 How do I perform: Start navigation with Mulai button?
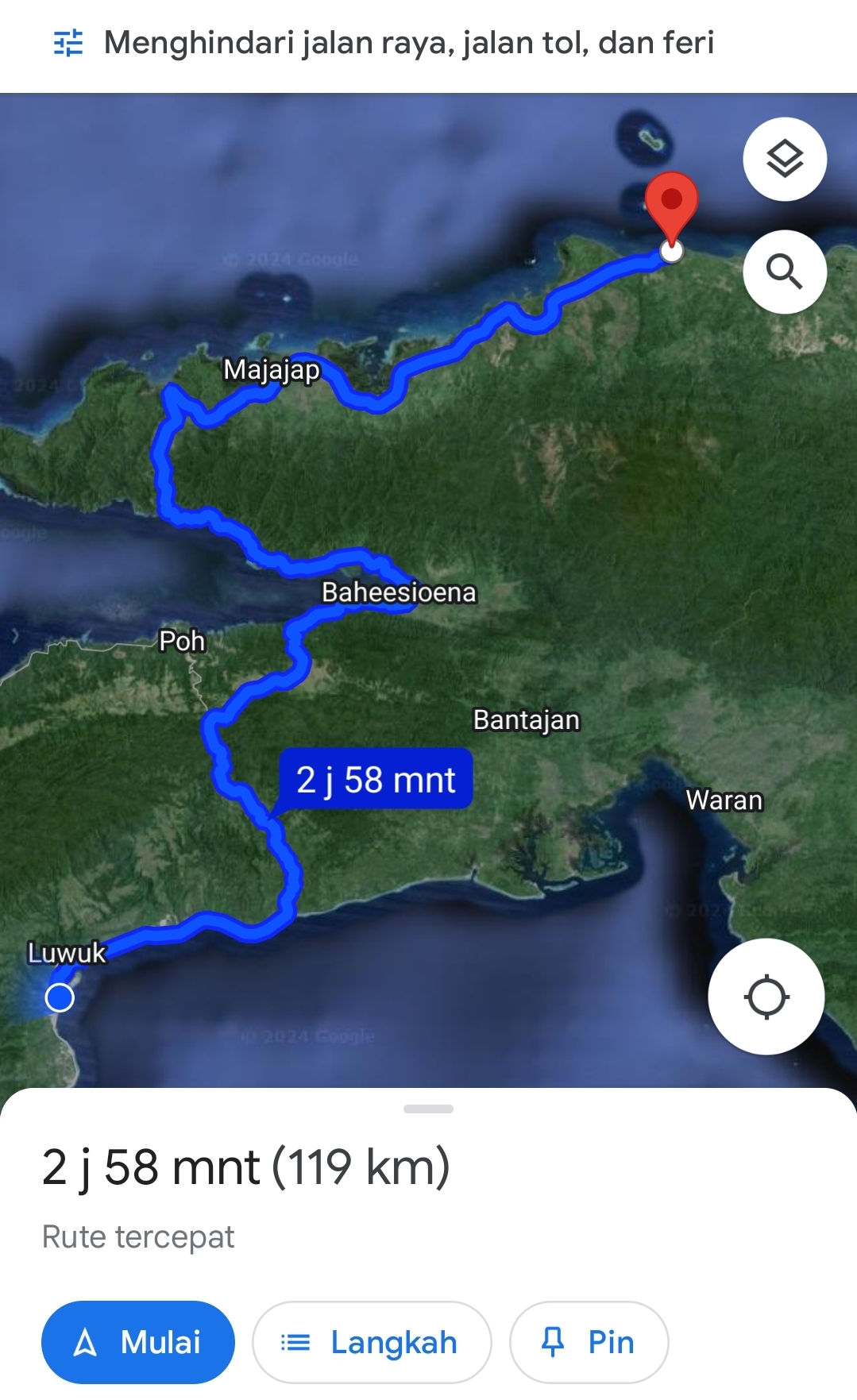point(138,1342)
